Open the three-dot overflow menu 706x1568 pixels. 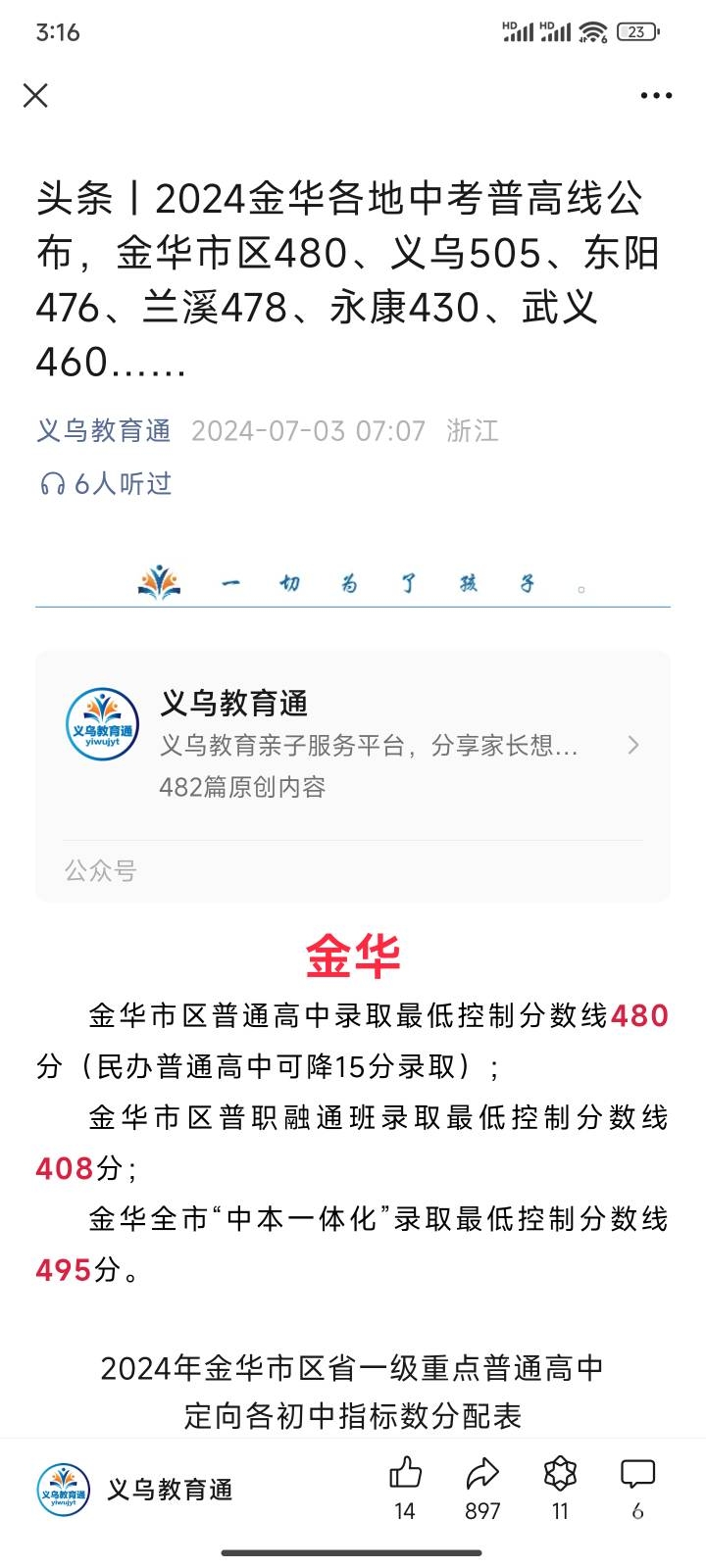[656, 95]
